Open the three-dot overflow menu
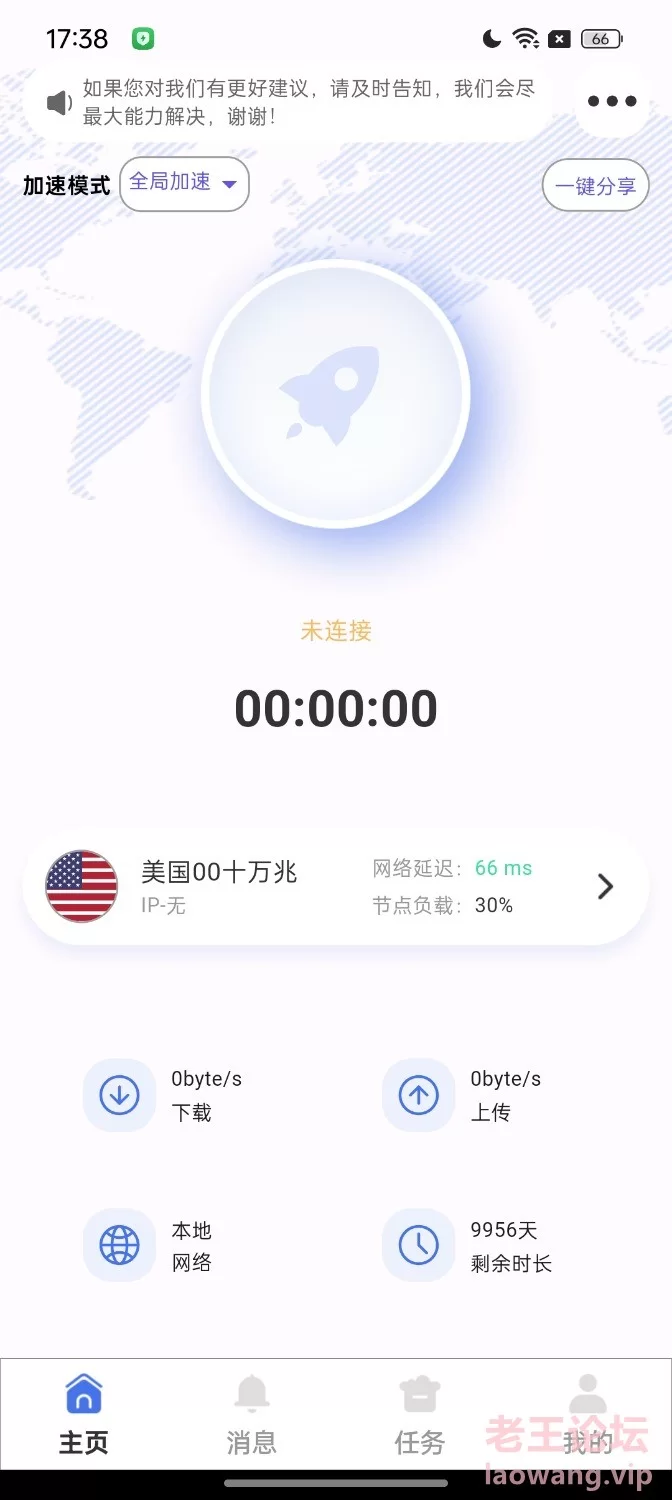This screenshot has height=1500, width=672. click(612, 101)
